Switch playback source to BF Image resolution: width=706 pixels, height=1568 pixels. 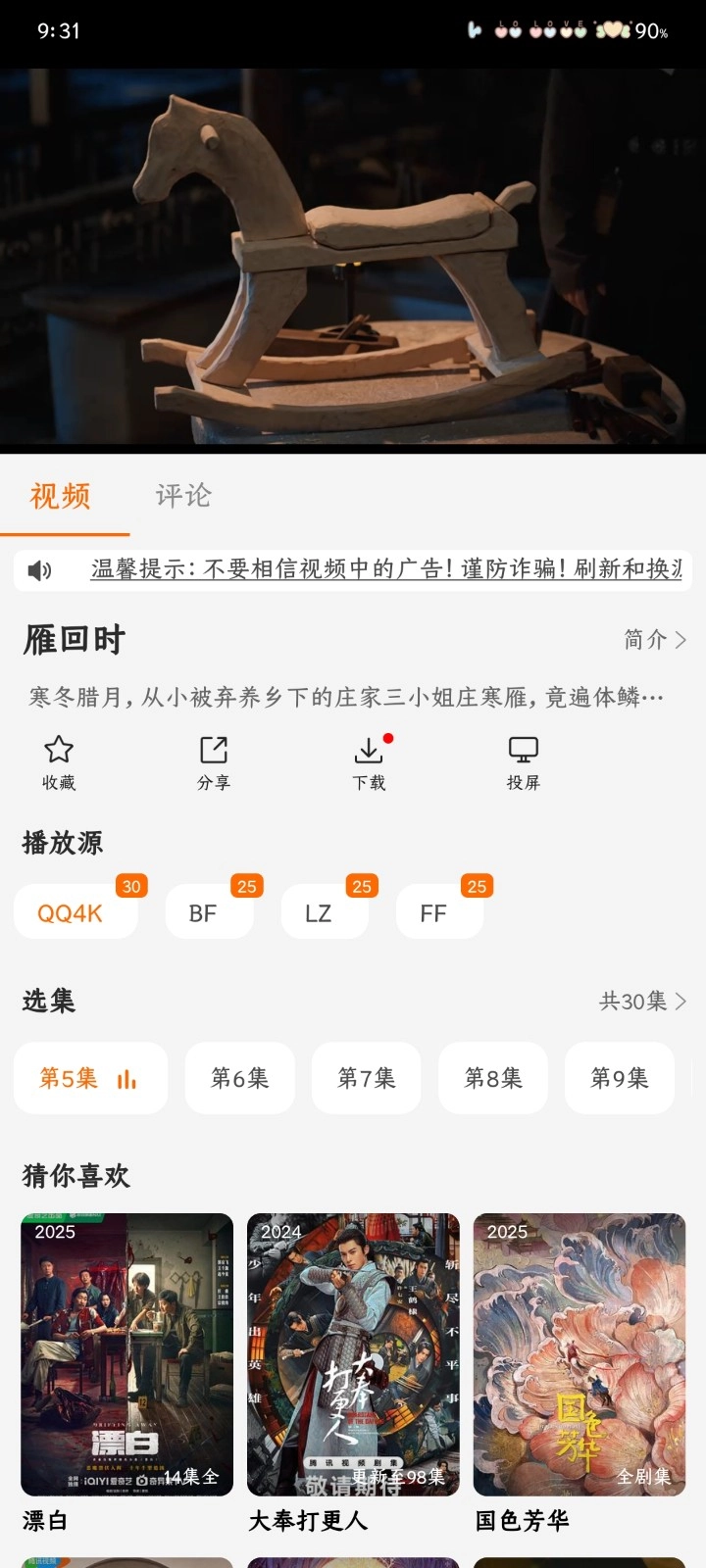[x=209, y=910]
